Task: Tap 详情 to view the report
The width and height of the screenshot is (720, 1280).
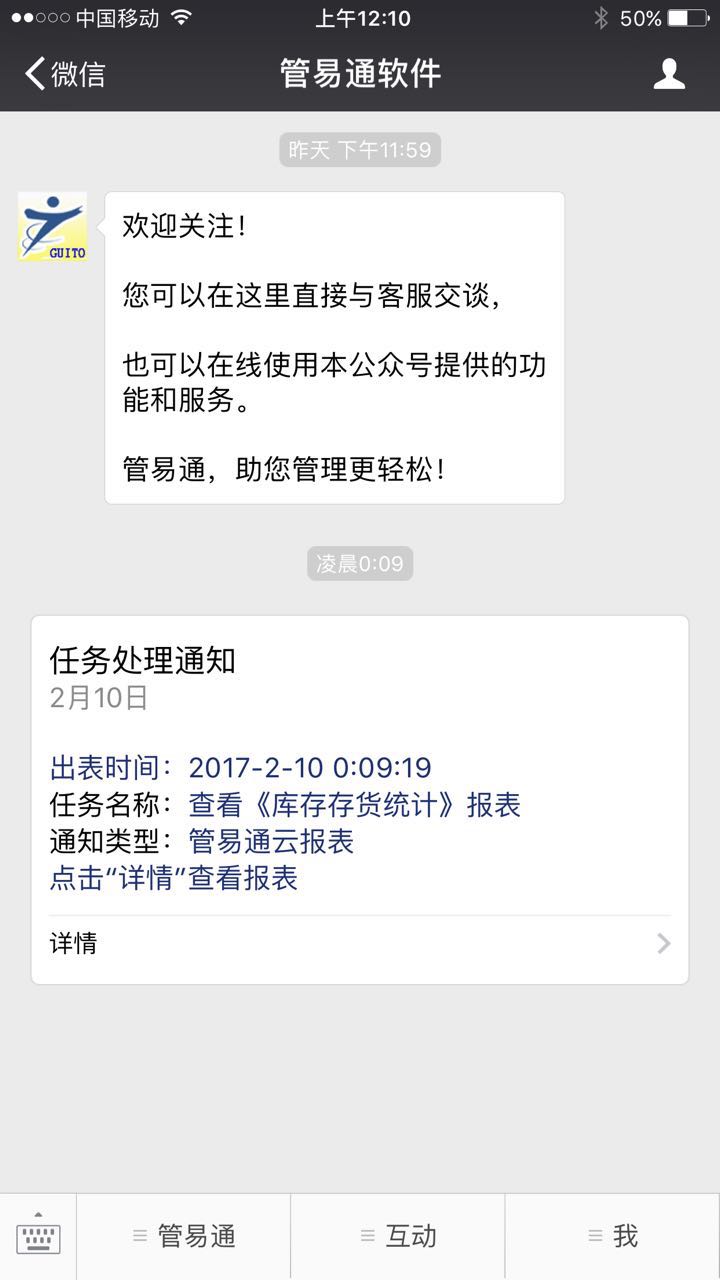Action: click(359, 943)
